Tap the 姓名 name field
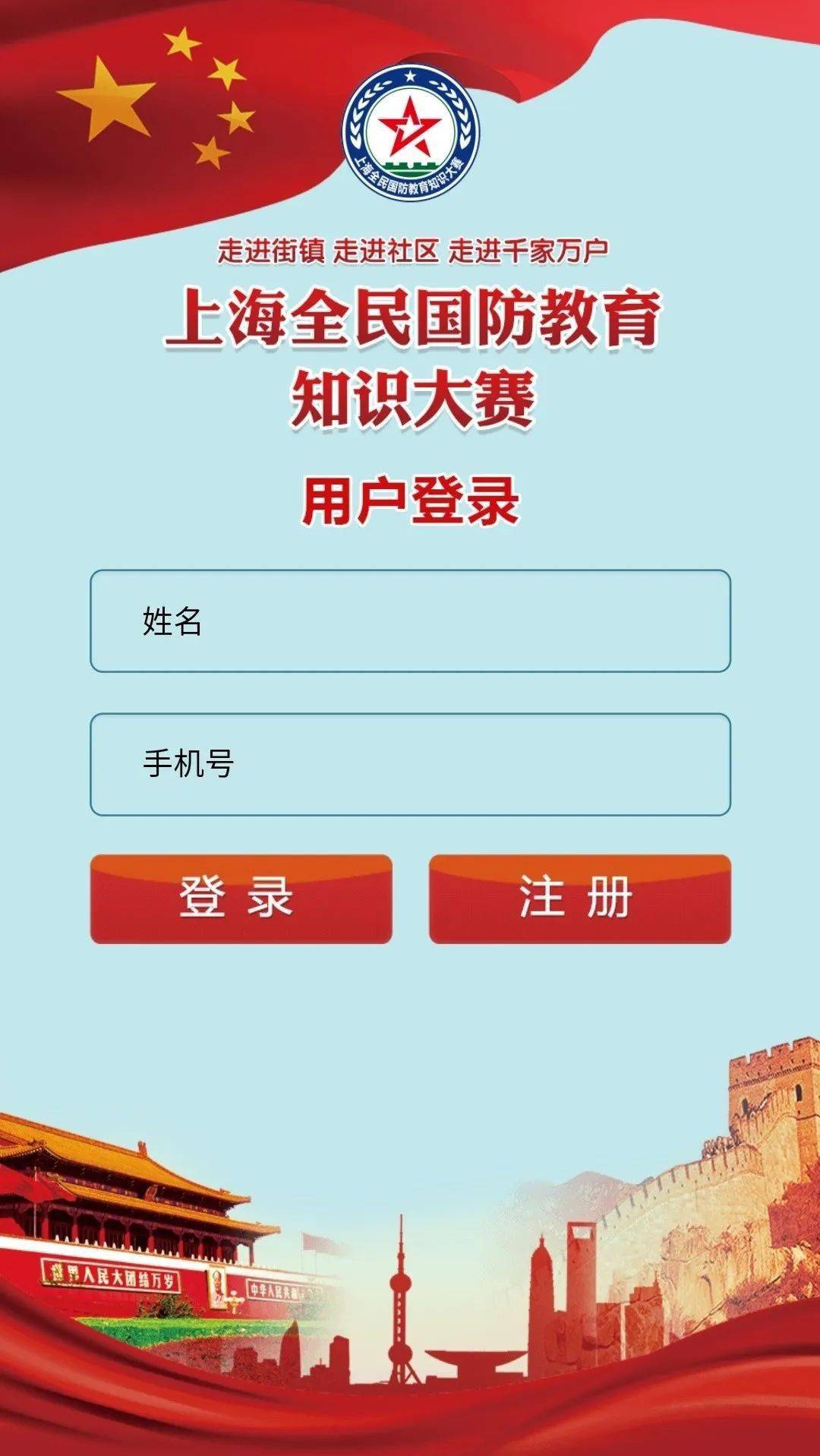Viewport: 820px width, 1456px height. [410, 621]
